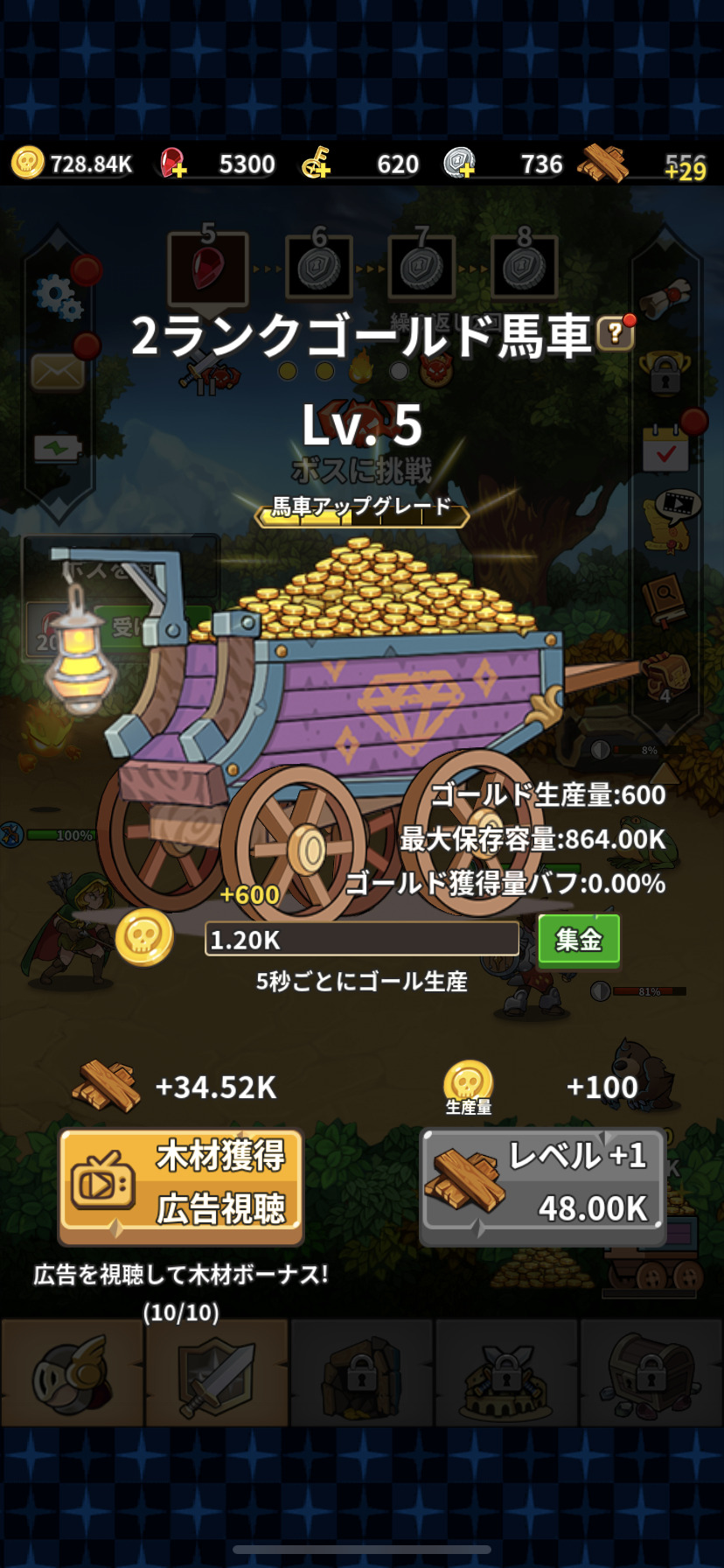This screenshot has height=1568, width=724.
Task: Watch an ad with 木材獲得 広告視聴
Action: 181,1185
